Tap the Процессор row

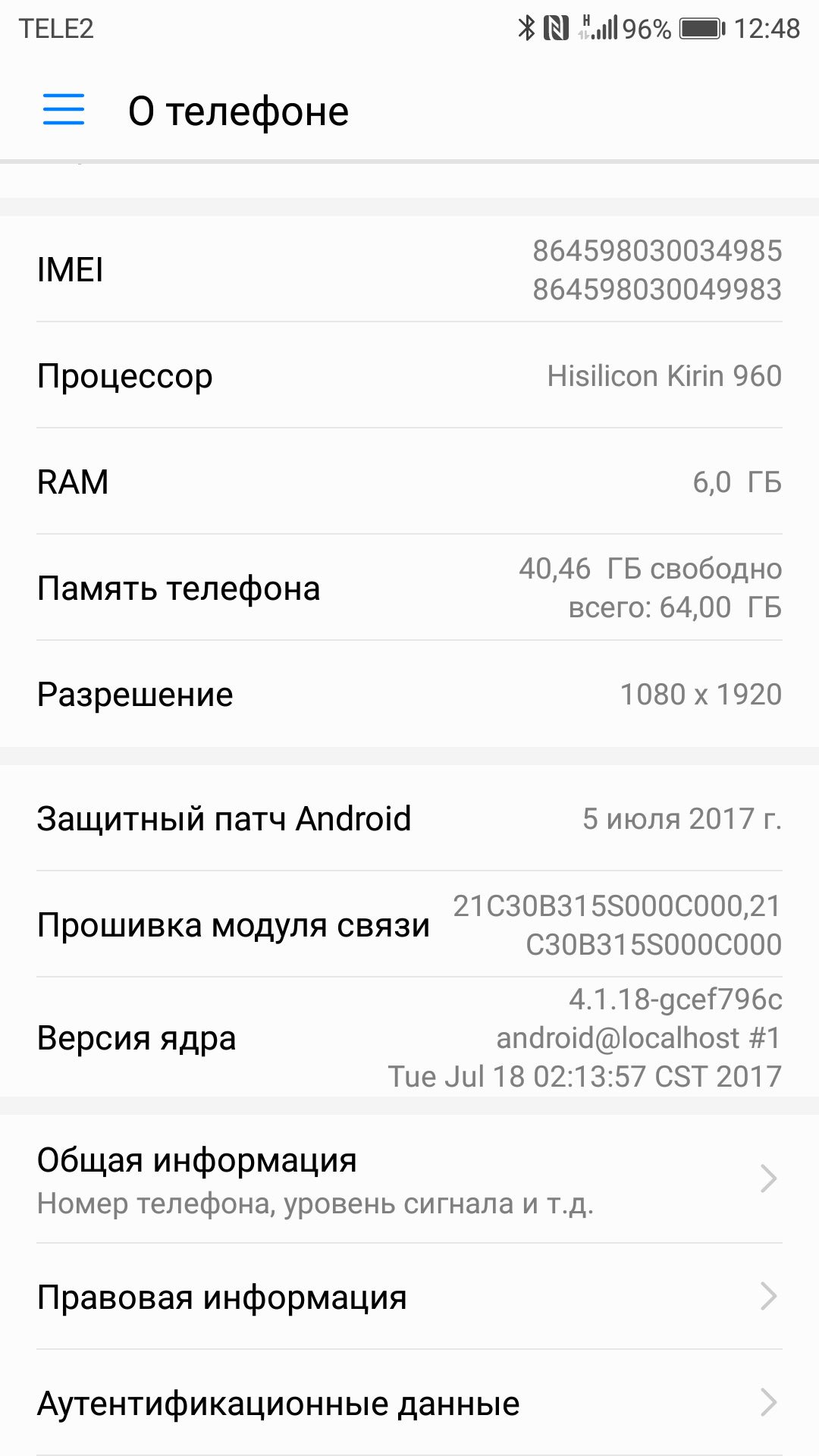(x=409, y=375)
